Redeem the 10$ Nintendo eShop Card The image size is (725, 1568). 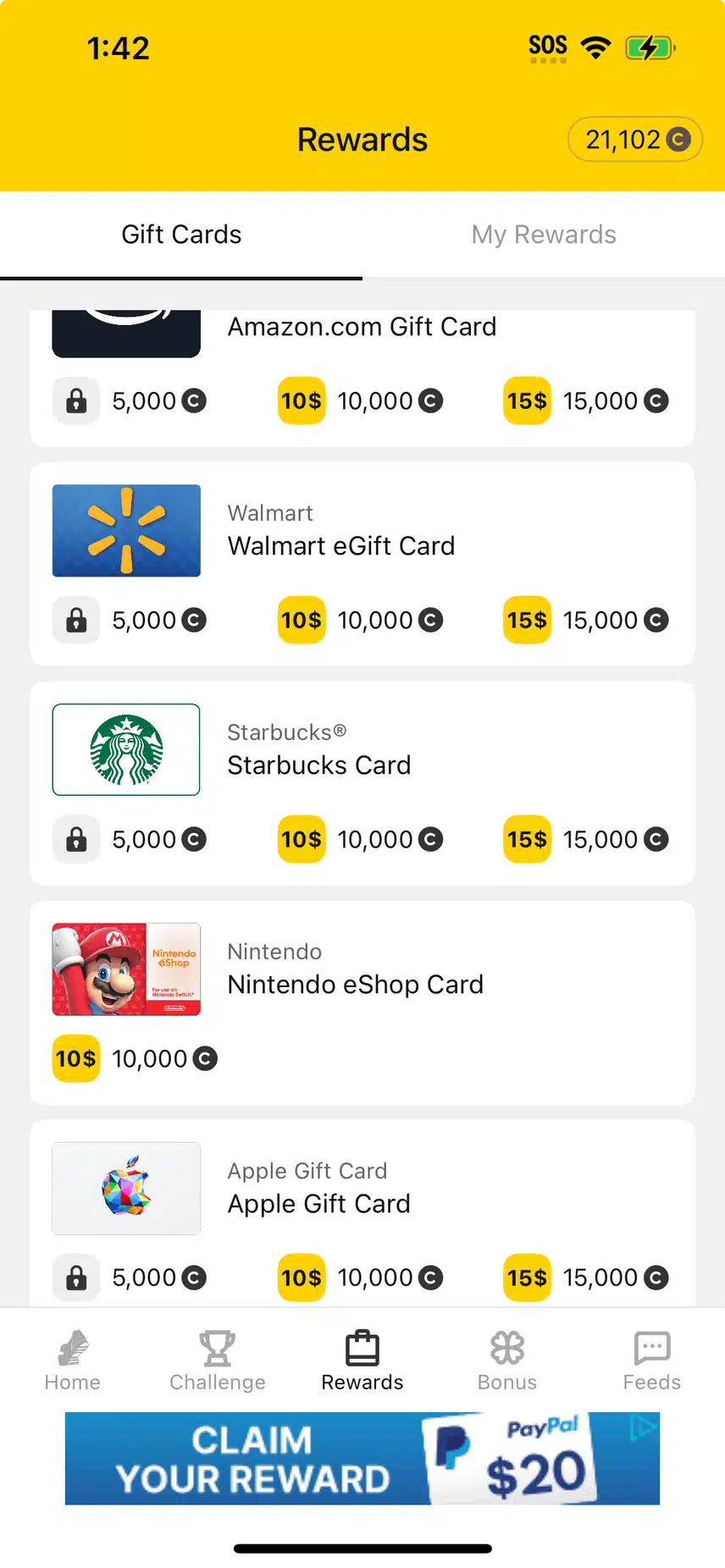tap(136, 1058)
